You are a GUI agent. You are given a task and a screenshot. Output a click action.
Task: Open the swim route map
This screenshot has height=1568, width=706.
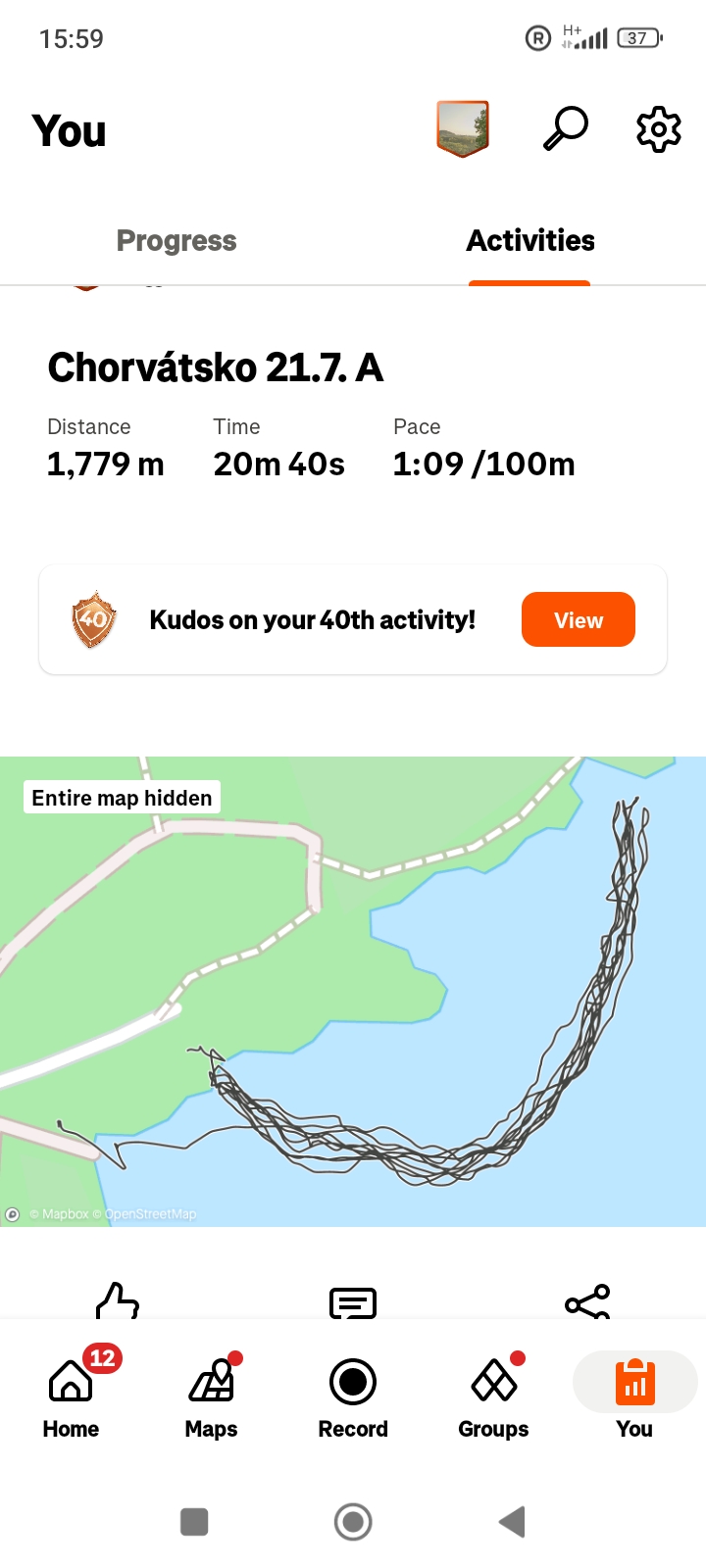click(353, 990)
